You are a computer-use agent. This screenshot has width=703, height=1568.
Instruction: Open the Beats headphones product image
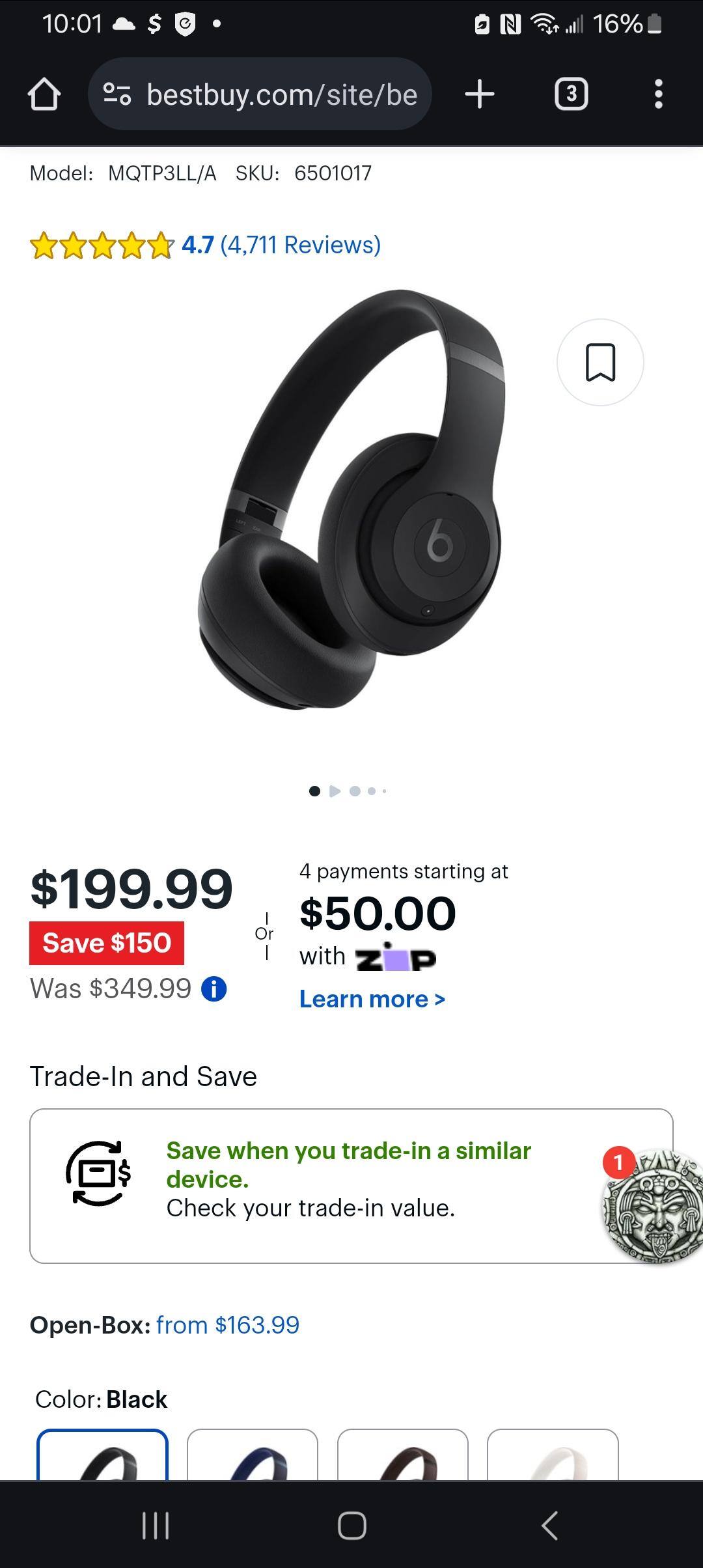coord(351,501)
